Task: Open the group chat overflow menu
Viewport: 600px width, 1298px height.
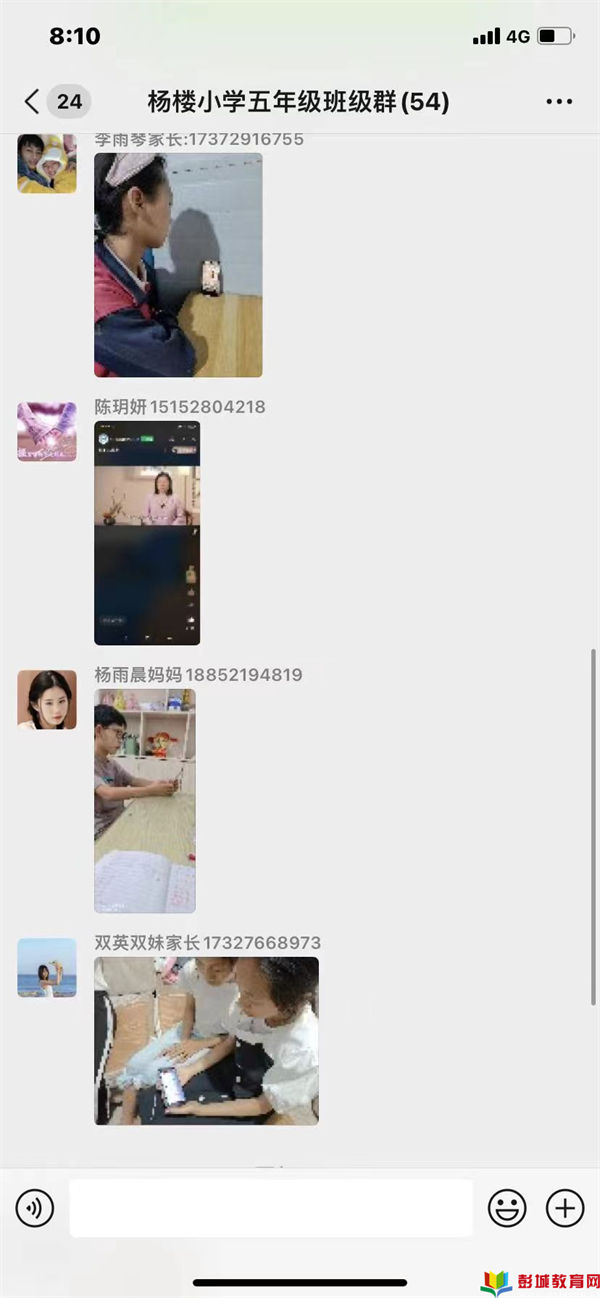Action: point(559,101)
